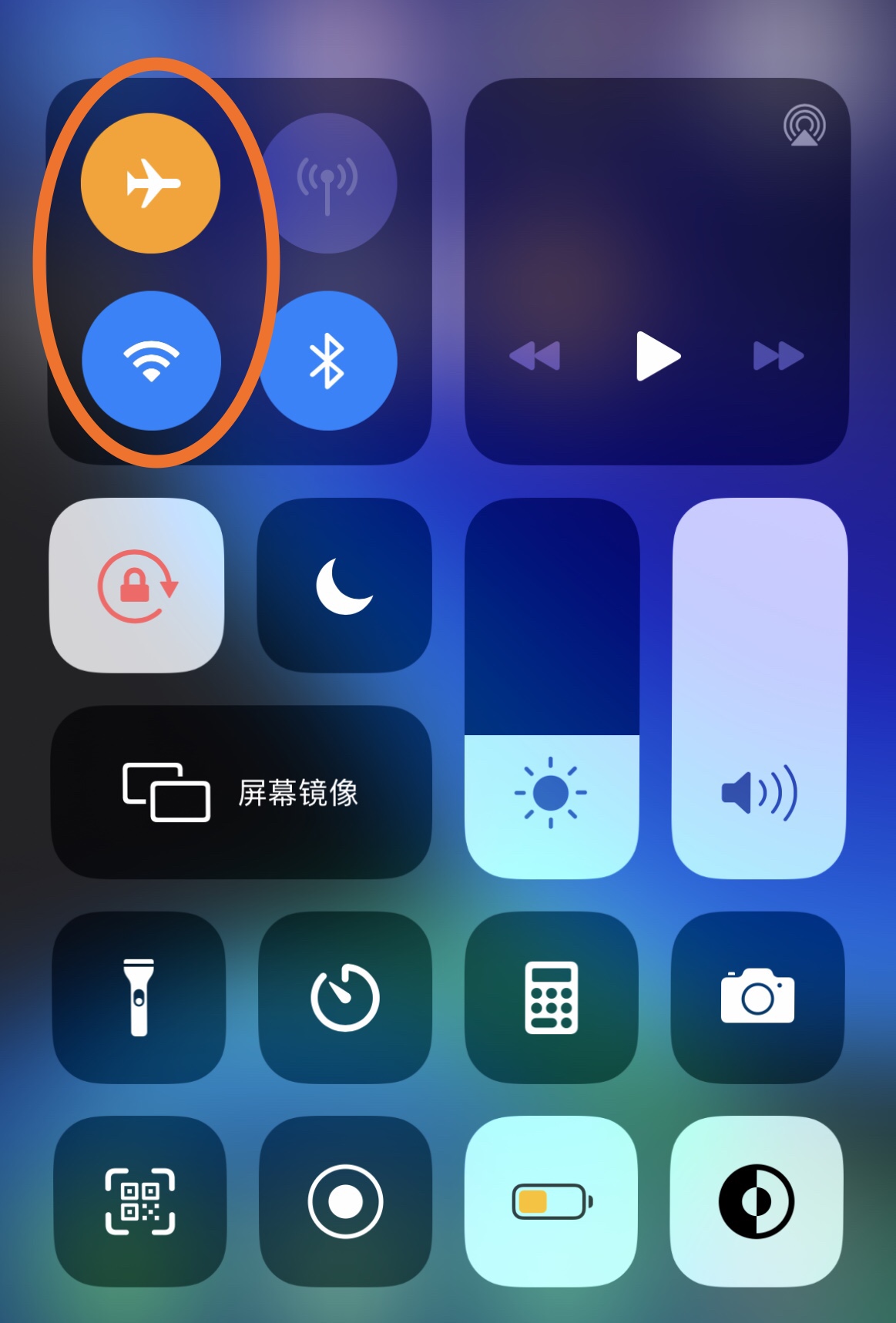Turn on the flashlight
The height and width of the screenshot is (1323, 896).
coord(139,997)
